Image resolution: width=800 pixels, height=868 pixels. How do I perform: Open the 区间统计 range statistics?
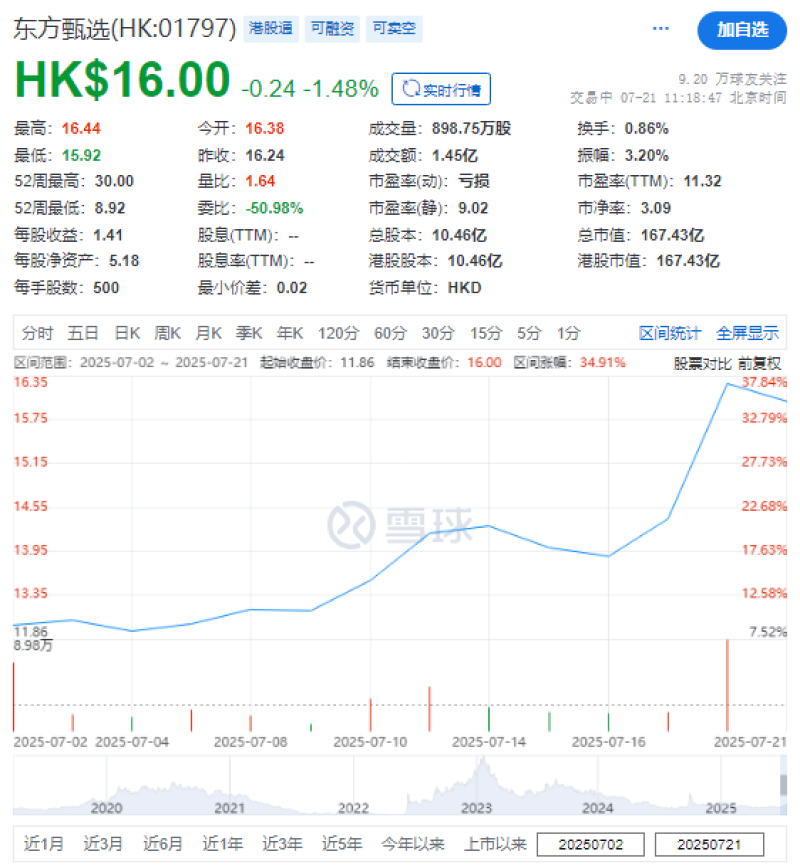[x=670, y=333]
